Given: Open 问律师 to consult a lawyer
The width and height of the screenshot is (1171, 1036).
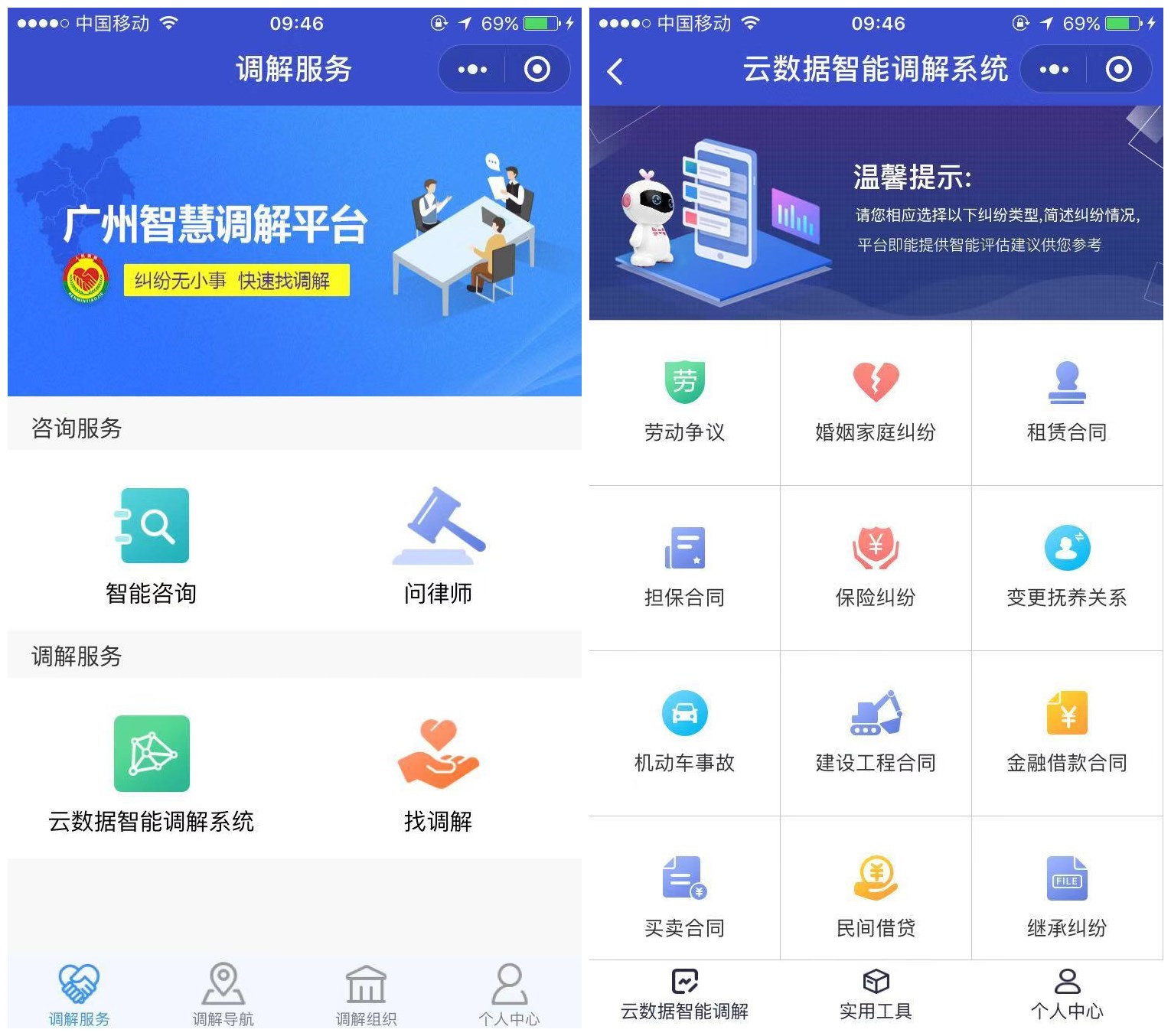Looking at the screenshot, I should pos(438,545).
